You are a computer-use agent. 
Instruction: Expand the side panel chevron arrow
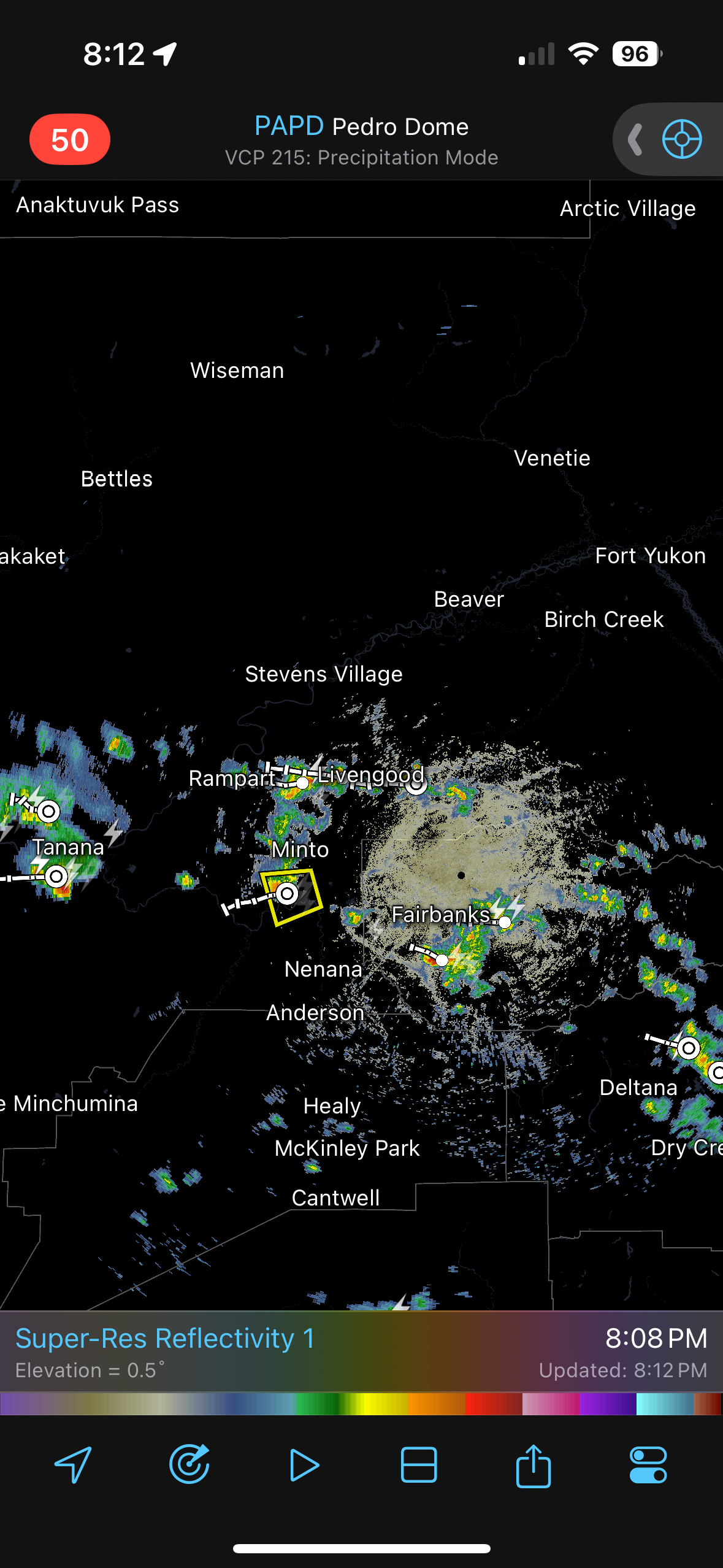tap(635, 140)
